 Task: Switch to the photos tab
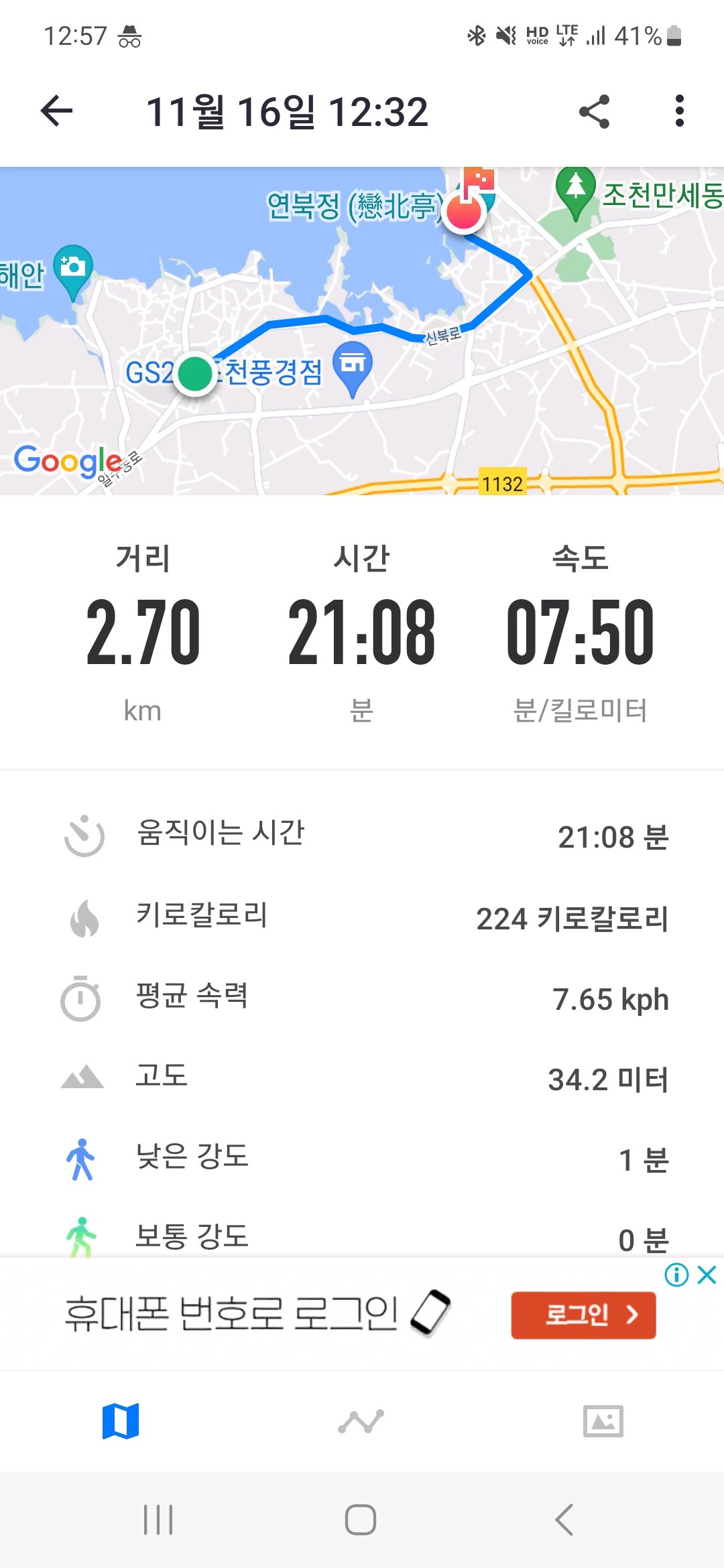(x=603, y=1421)
